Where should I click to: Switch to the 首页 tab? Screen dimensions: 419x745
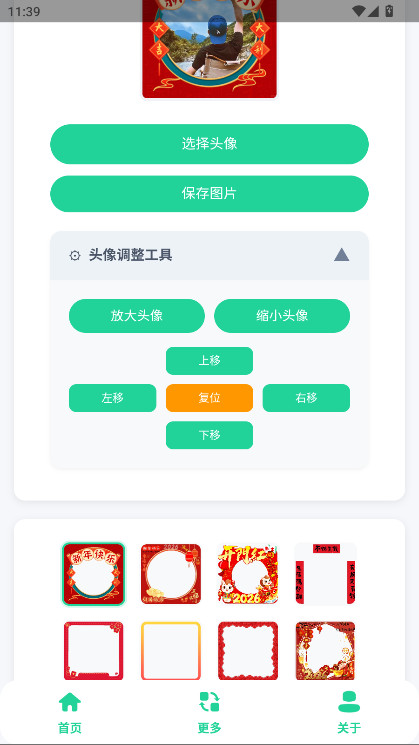click(x=70, y=713)
